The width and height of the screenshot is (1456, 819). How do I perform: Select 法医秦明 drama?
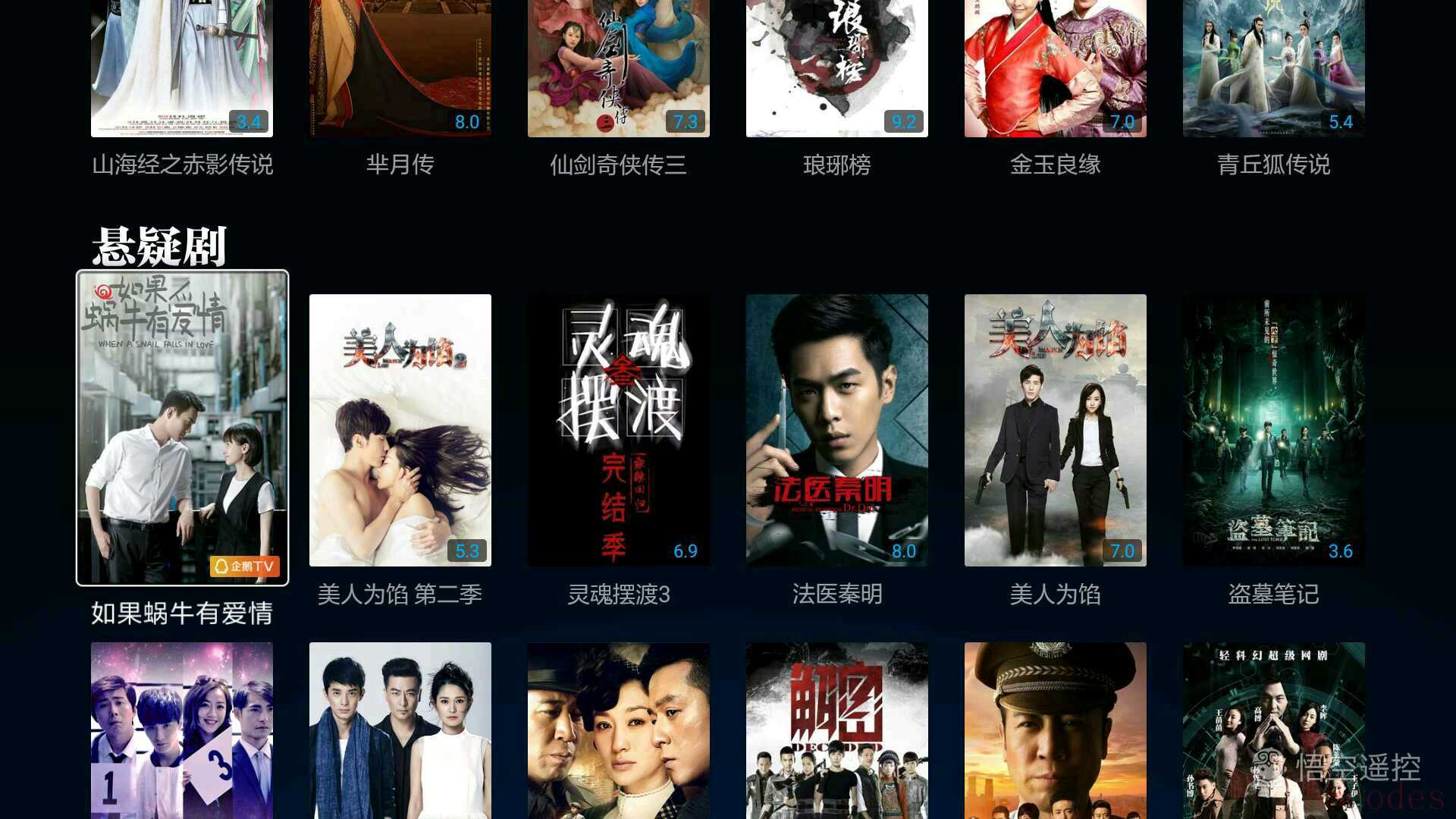click(837, 430)
